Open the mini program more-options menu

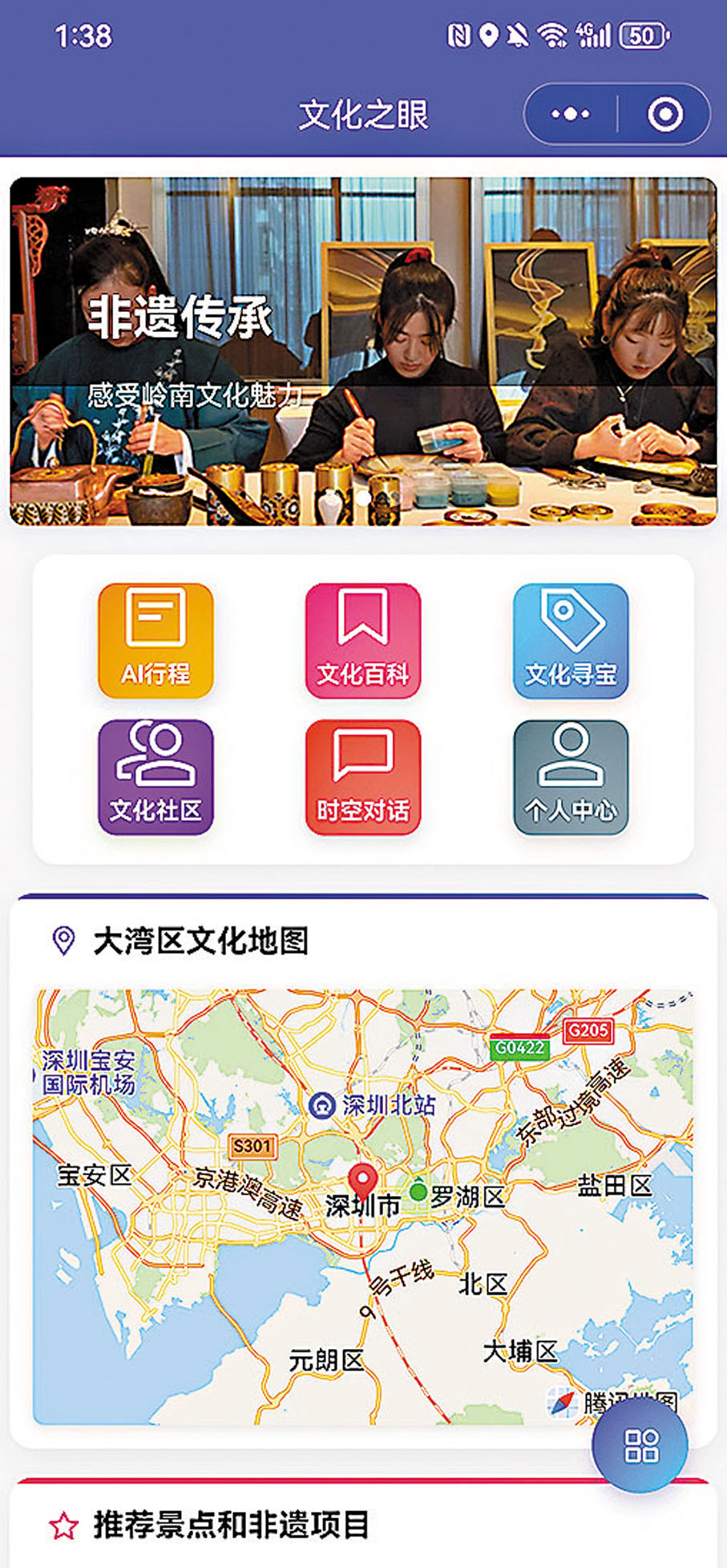pyautogui.click(x=571, y=115)
